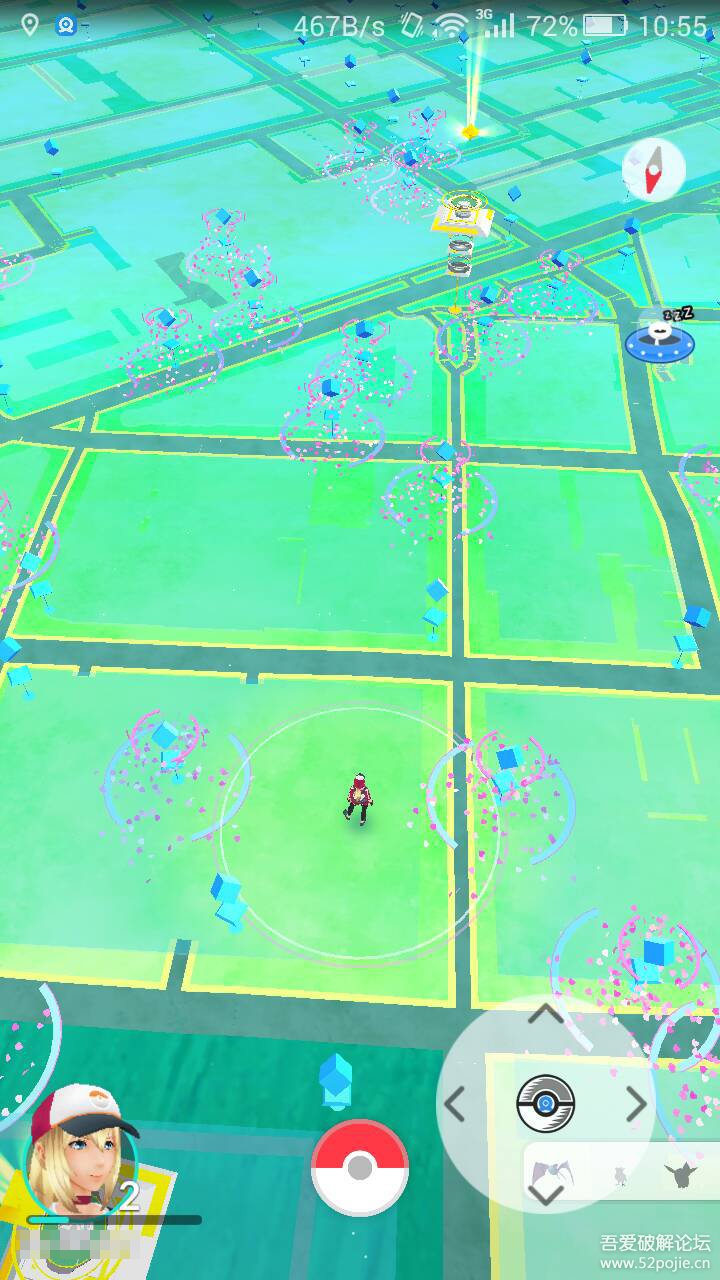Move down with the joystick arrow
This screenshot has width=720, height=1280.
pyautogui.click(x=546, y=1192)
